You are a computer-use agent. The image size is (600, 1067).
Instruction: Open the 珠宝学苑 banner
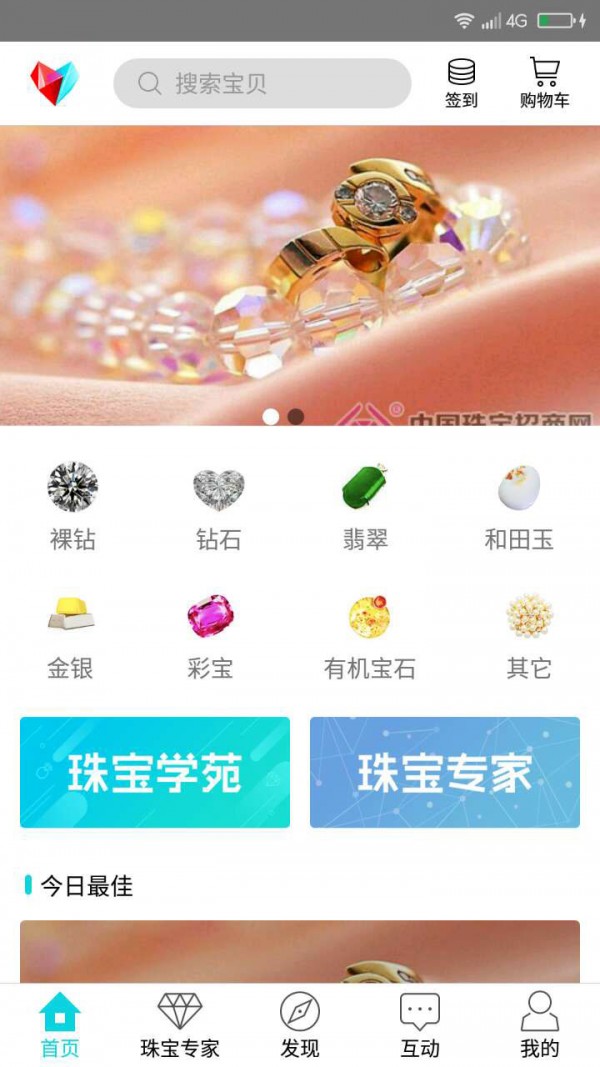click(155, 772)
